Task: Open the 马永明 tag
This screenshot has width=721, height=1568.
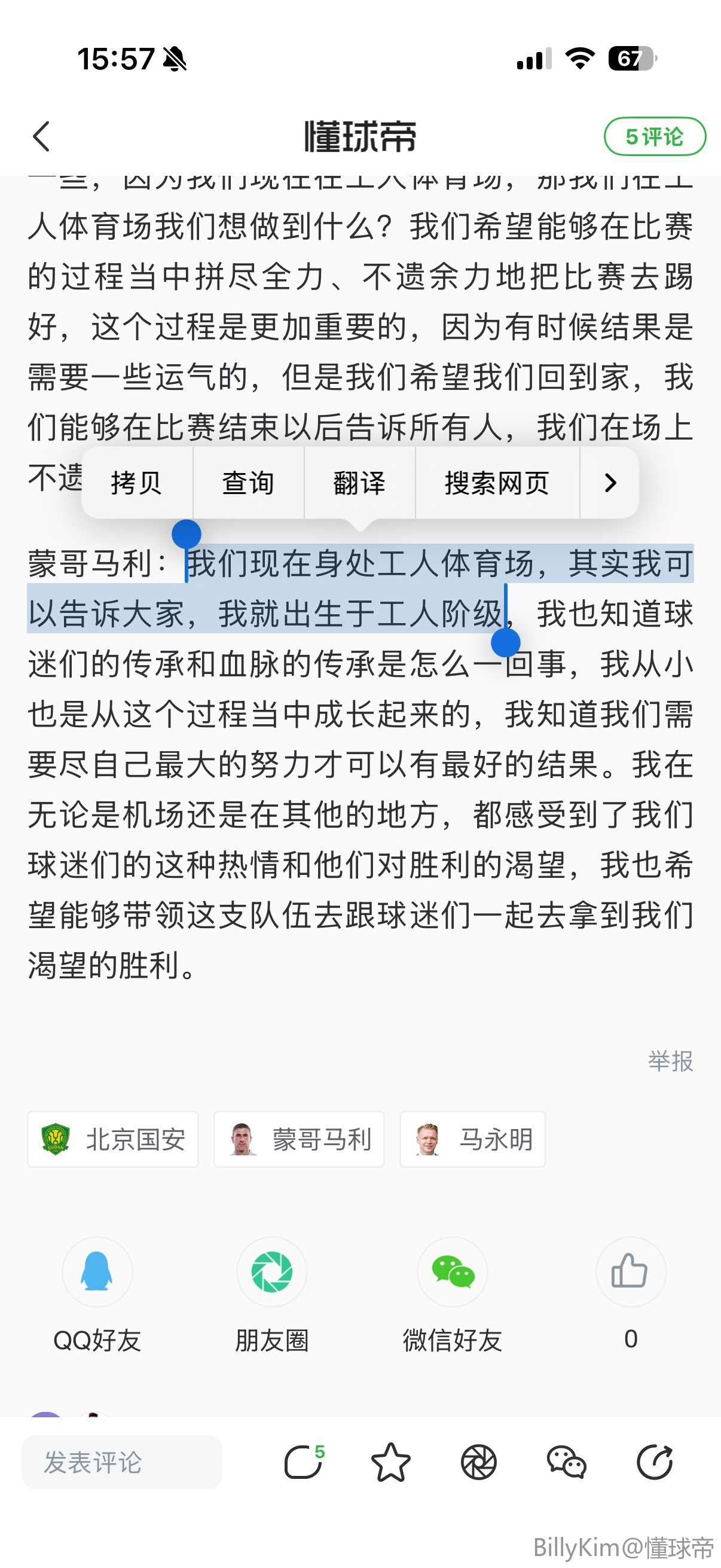Action: pos(472,1139)
